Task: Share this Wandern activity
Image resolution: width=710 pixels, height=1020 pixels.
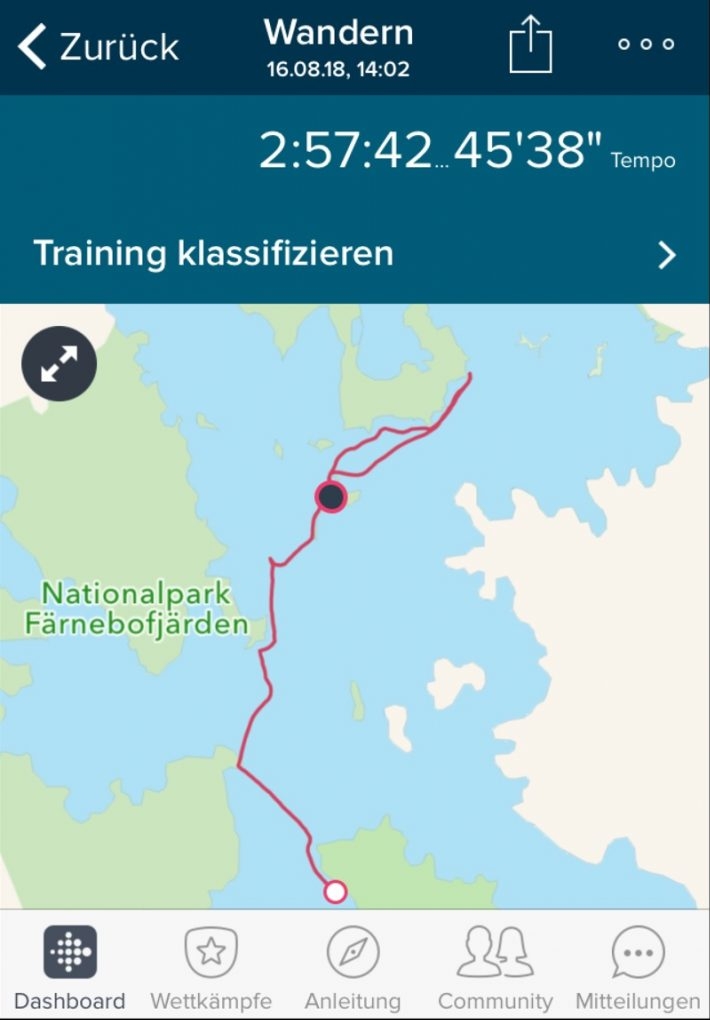Action: pyautogui.click(x=530, y=45)
